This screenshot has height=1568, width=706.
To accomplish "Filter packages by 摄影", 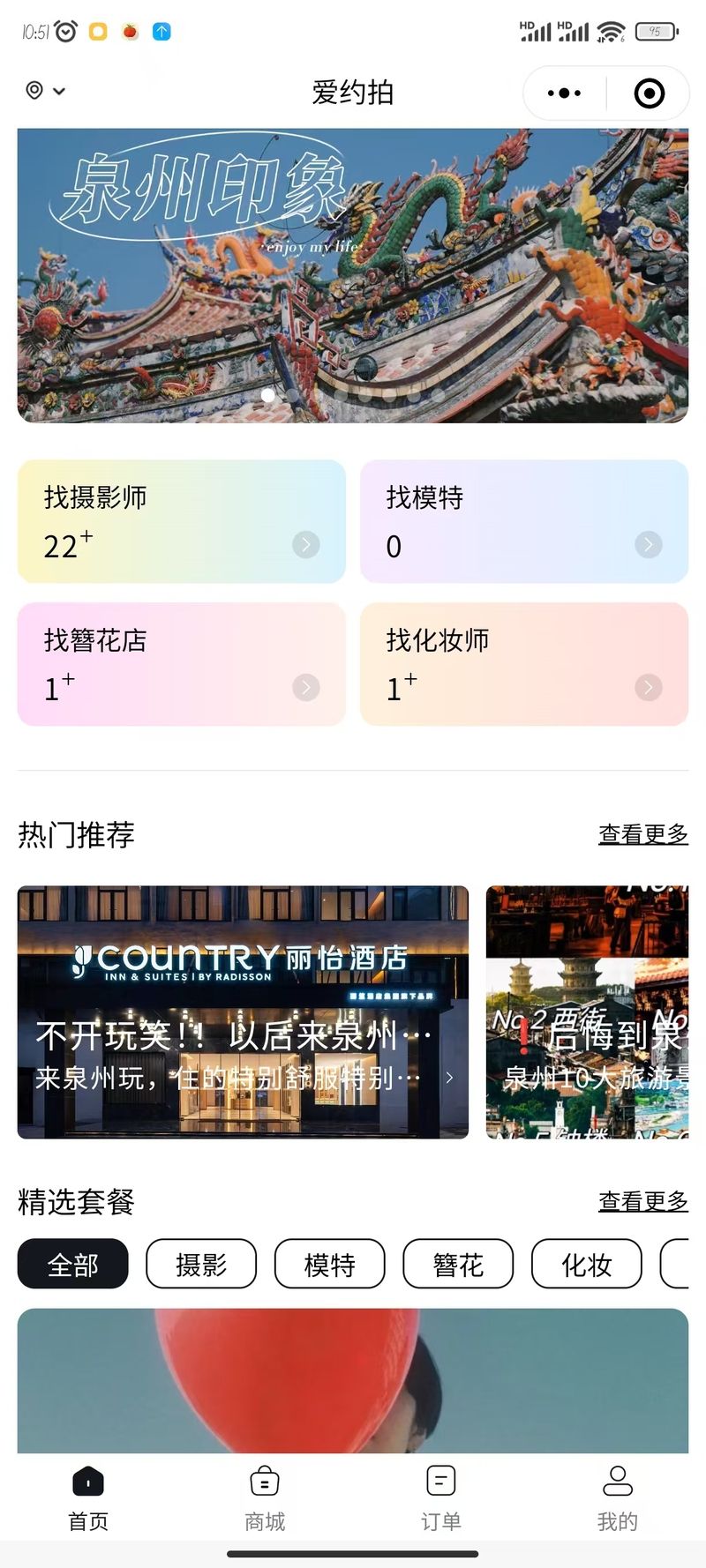I will [201, 1265].
